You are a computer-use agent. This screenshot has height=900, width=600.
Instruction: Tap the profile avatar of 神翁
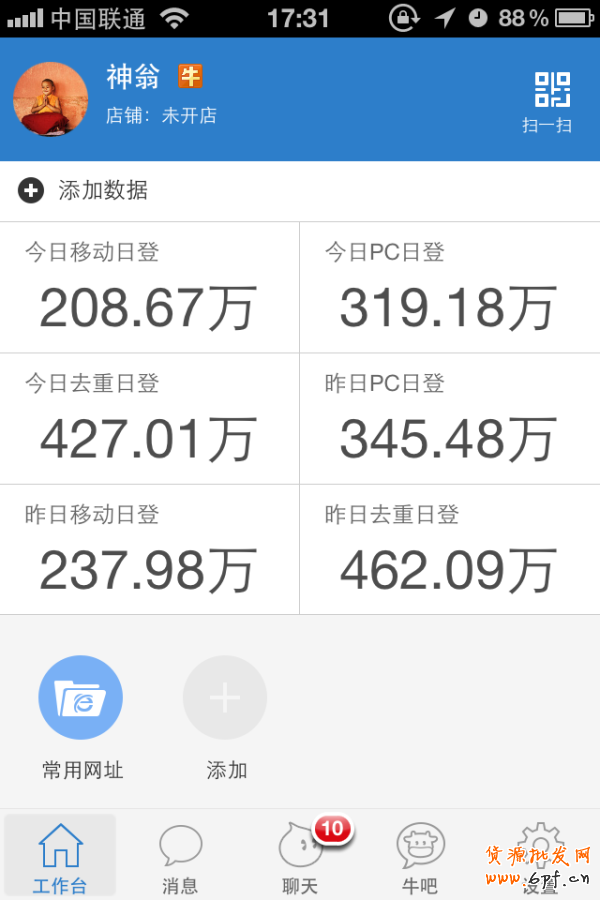tap(49, 99)
